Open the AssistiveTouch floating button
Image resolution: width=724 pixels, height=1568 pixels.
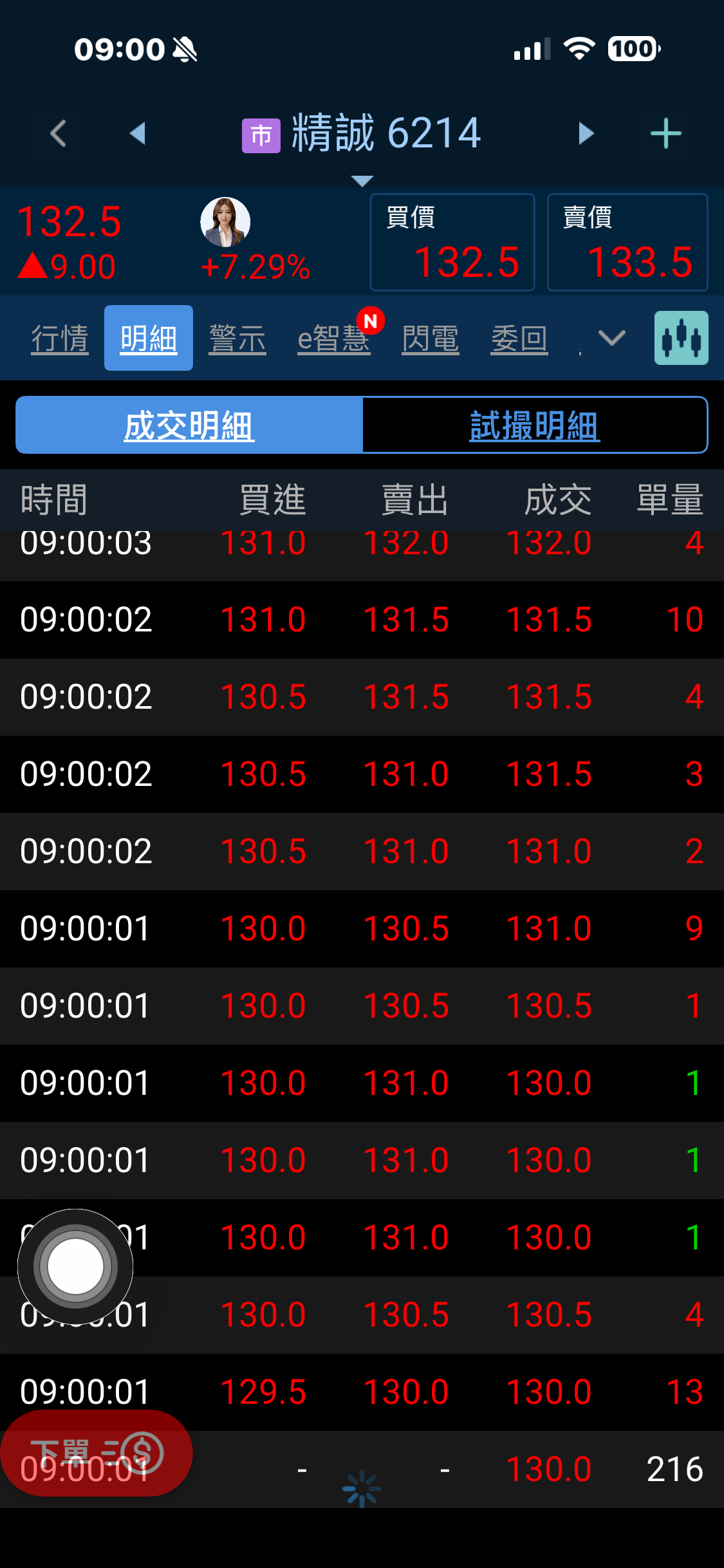(75, 1266)
